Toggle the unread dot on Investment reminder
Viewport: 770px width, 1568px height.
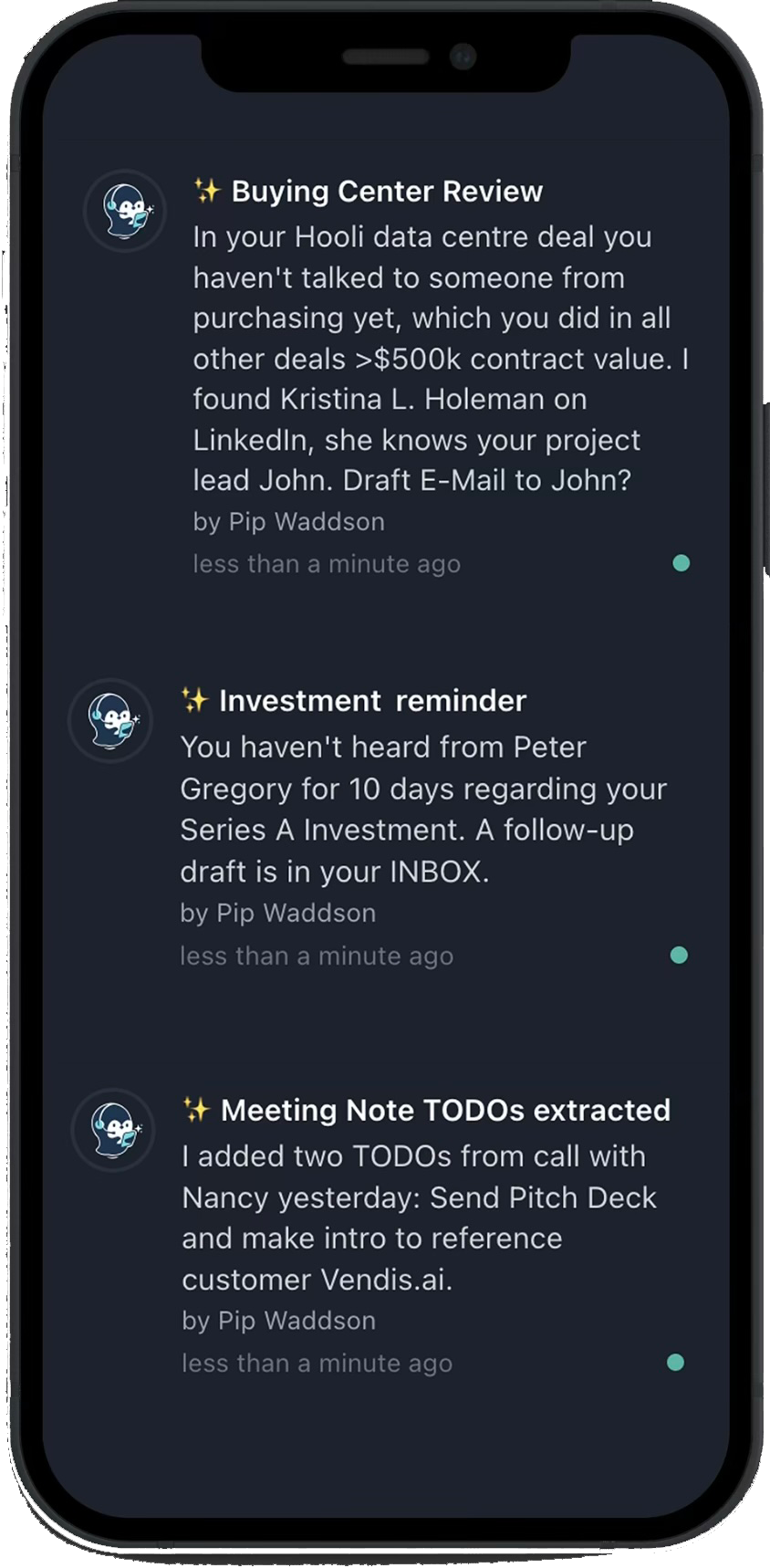[677, 955]
